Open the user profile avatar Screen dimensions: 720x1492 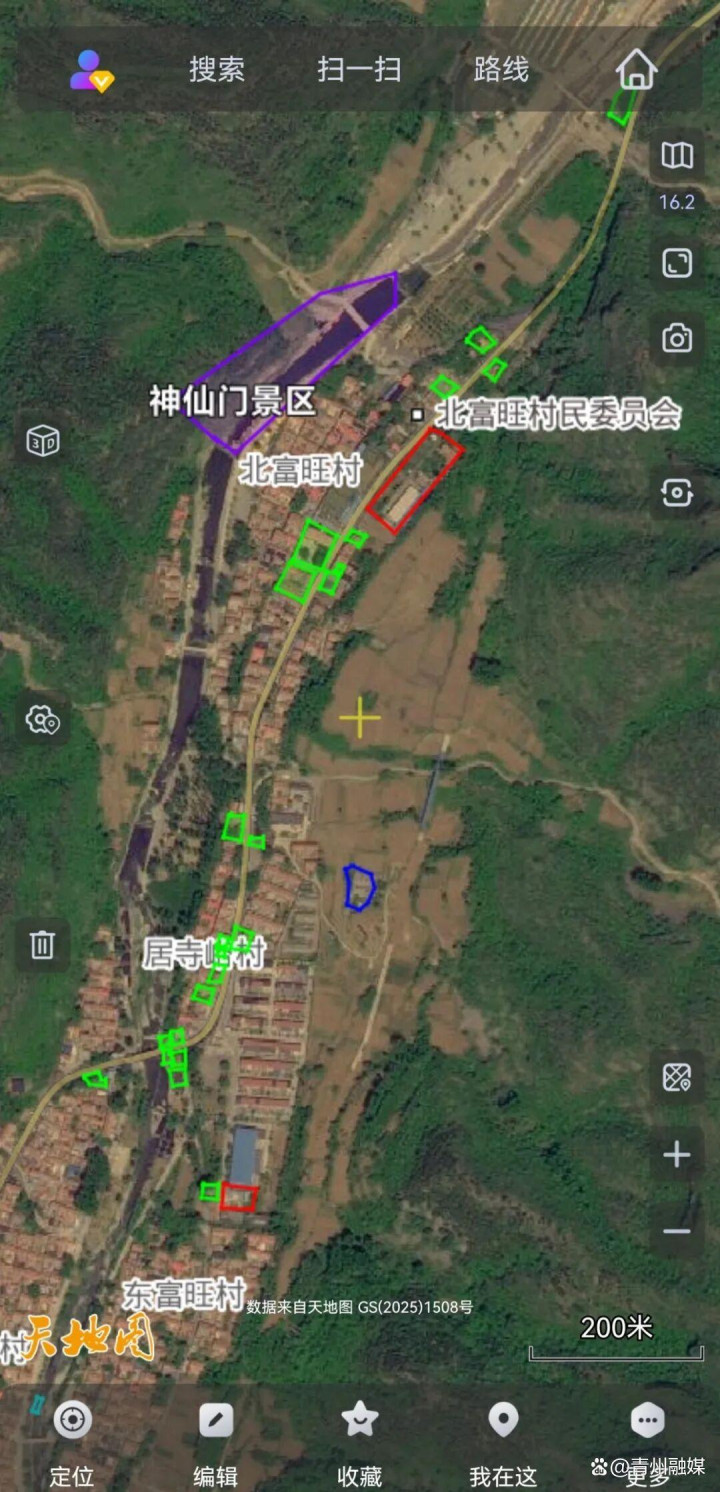pyautogui.click(x=91, y=70)
